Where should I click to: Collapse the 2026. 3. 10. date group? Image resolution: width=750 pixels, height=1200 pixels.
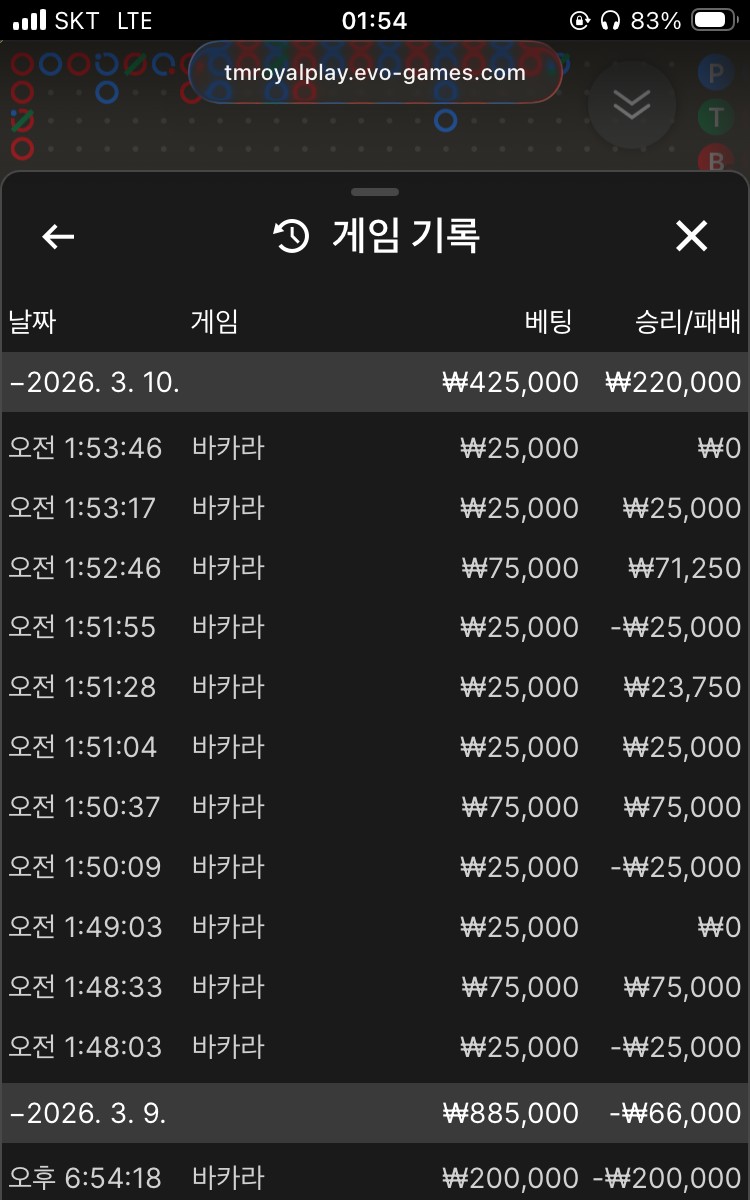94,382
